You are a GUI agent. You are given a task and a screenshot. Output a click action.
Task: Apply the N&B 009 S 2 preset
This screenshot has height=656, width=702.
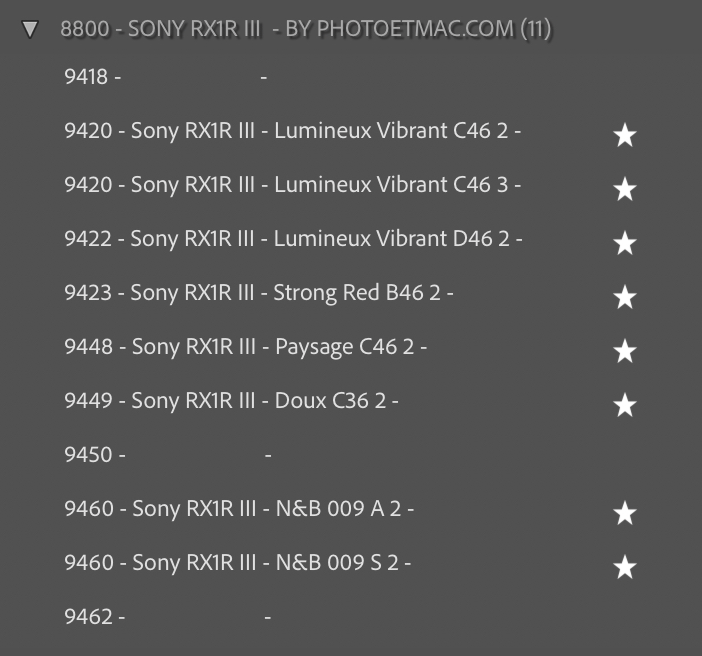pos(237,563)
